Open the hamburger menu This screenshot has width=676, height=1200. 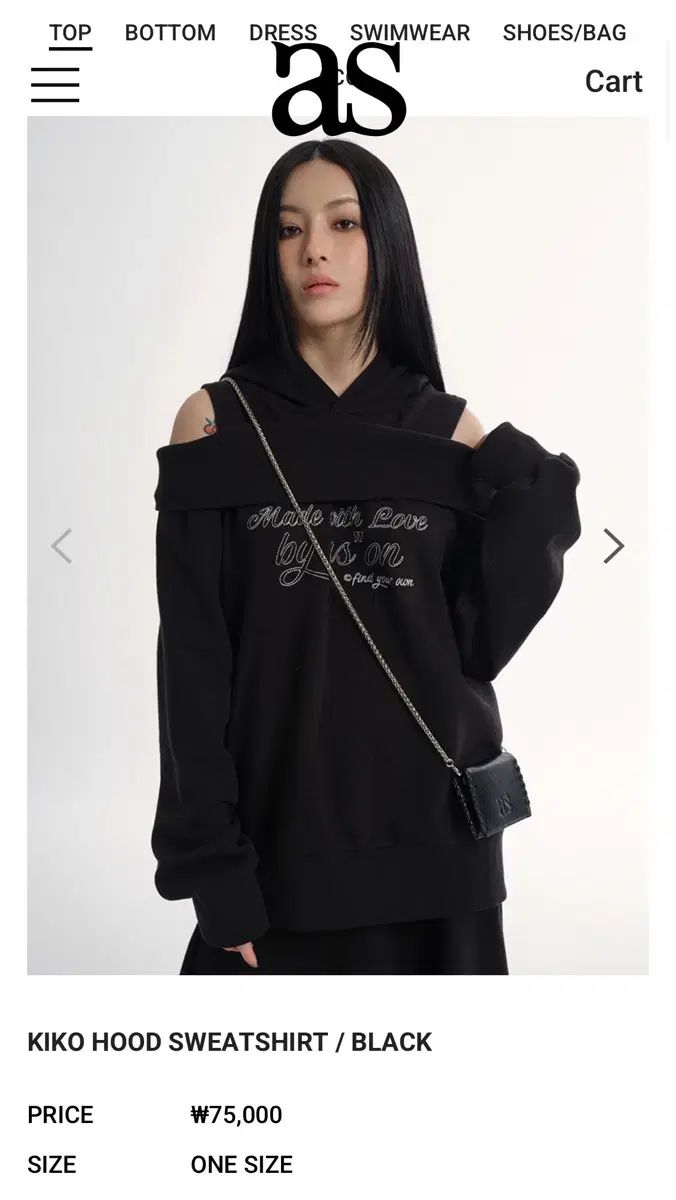(55, 84)
